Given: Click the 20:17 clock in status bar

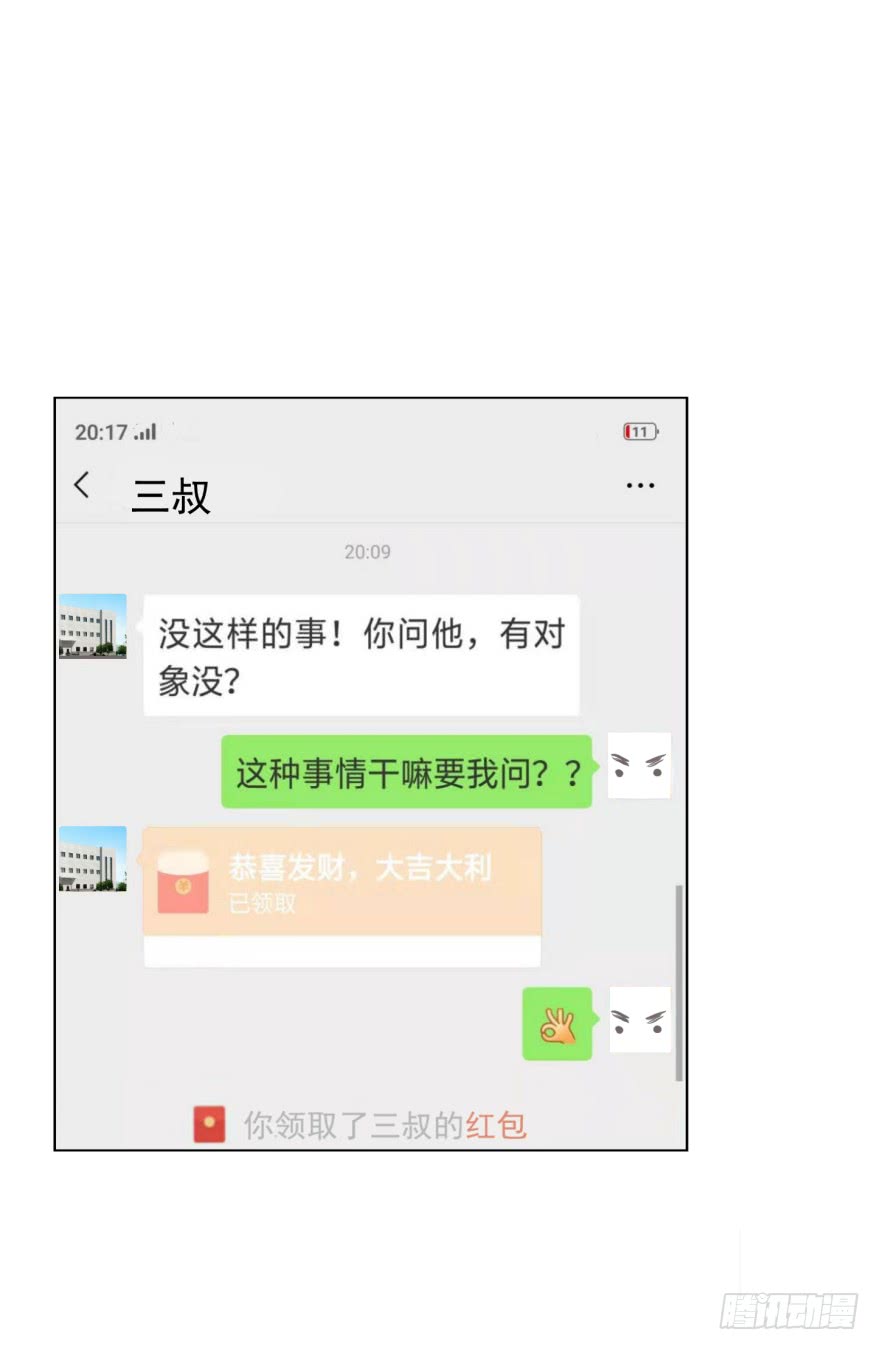Looking at the screenshot, I should click(99, 431).
